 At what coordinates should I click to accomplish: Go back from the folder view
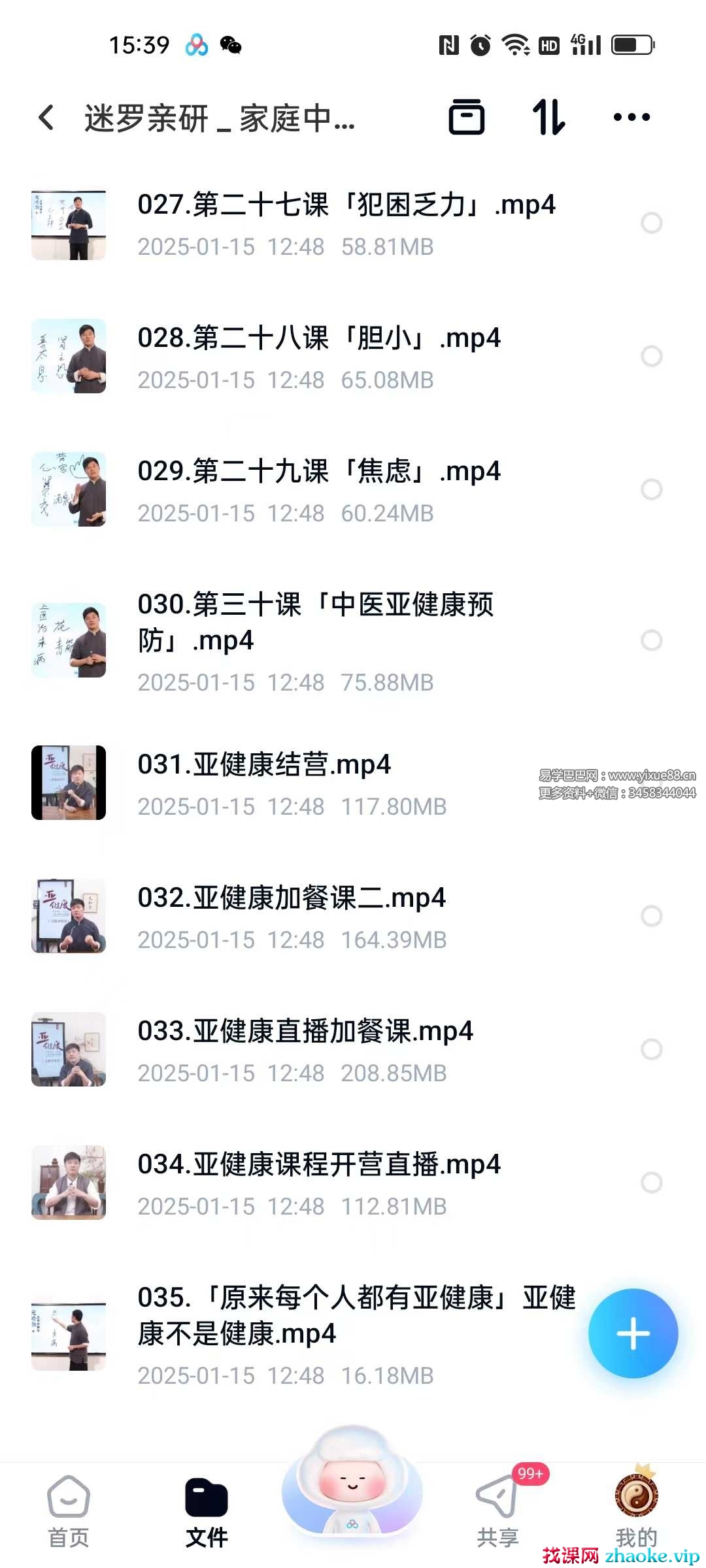46,118
